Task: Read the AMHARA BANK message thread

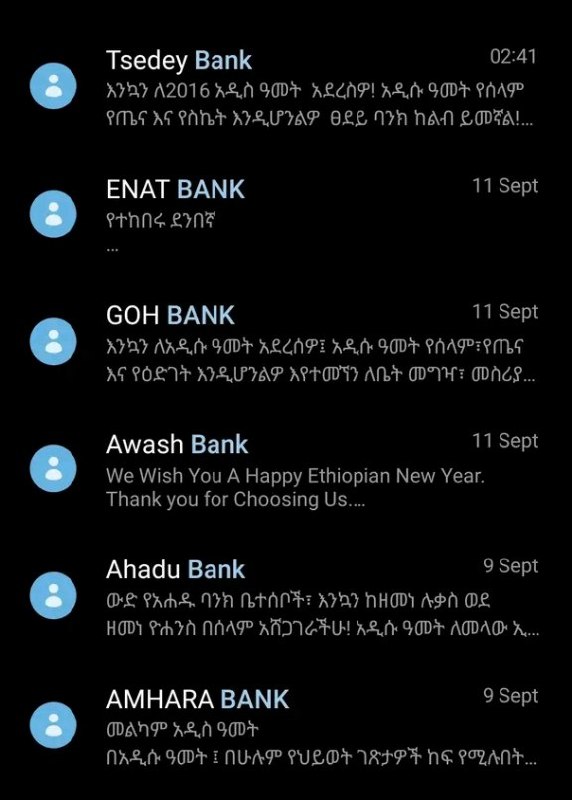Action: [x=286, y=726]
